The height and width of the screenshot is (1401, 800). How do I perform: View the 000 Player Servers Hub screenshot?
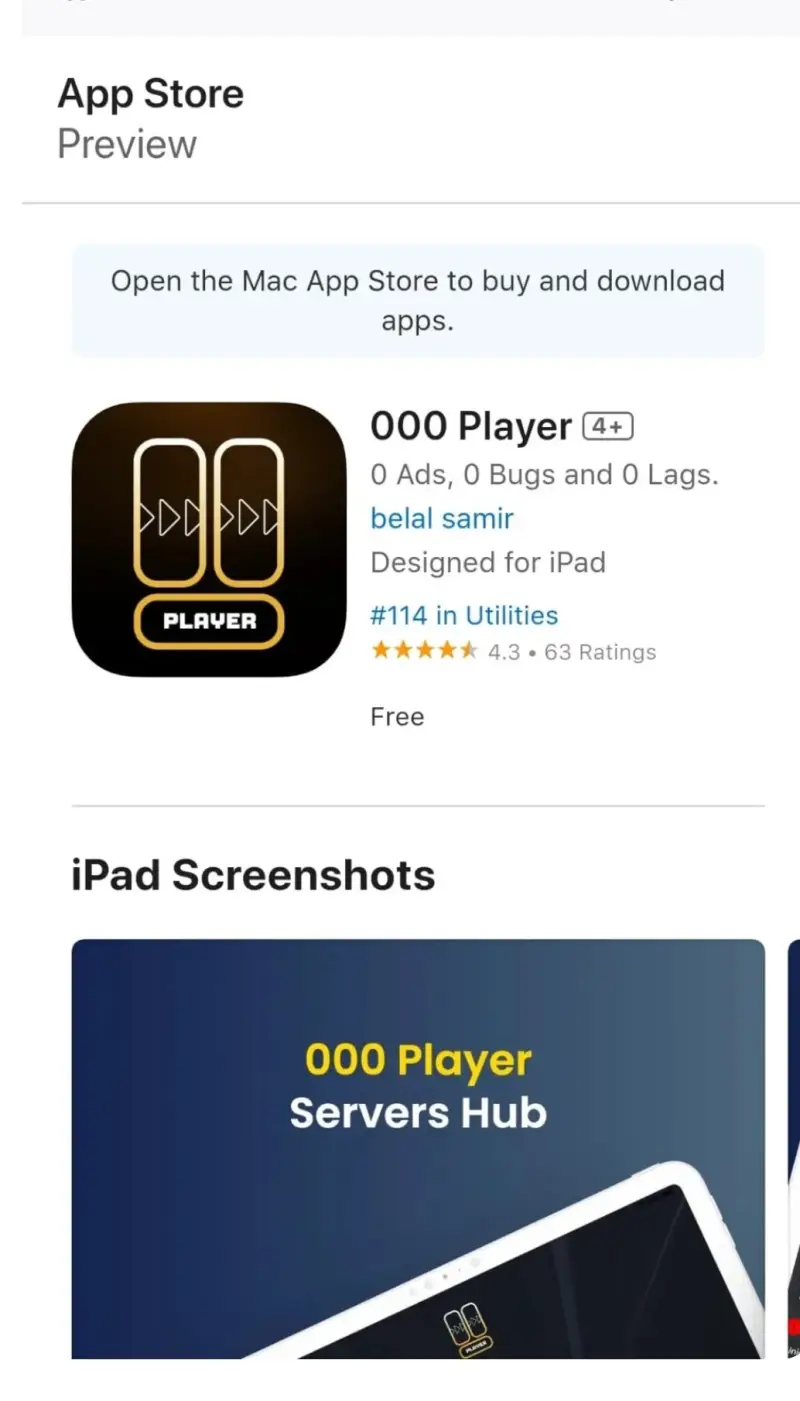click(x=418, y=1148)
